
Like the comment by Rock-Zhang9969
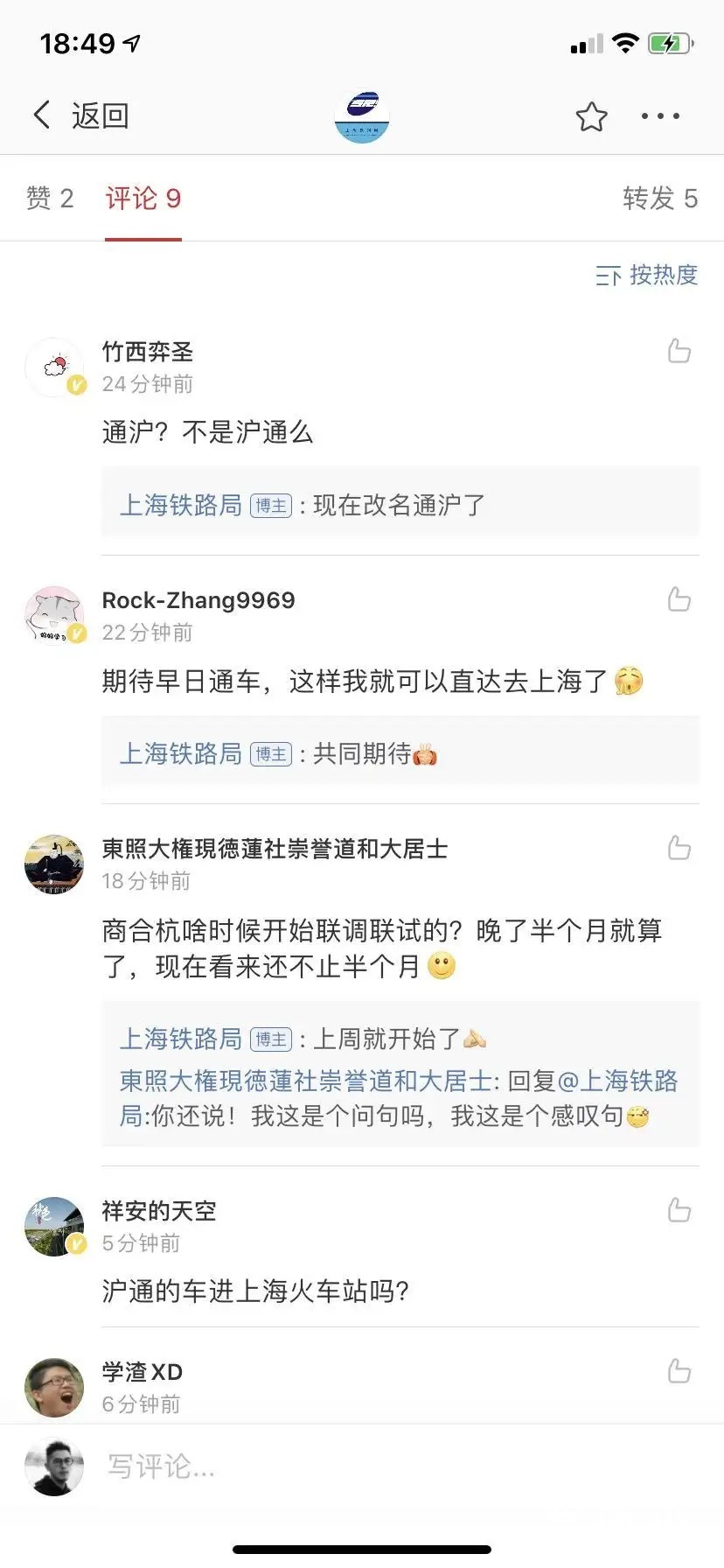[x=679, y=599]
